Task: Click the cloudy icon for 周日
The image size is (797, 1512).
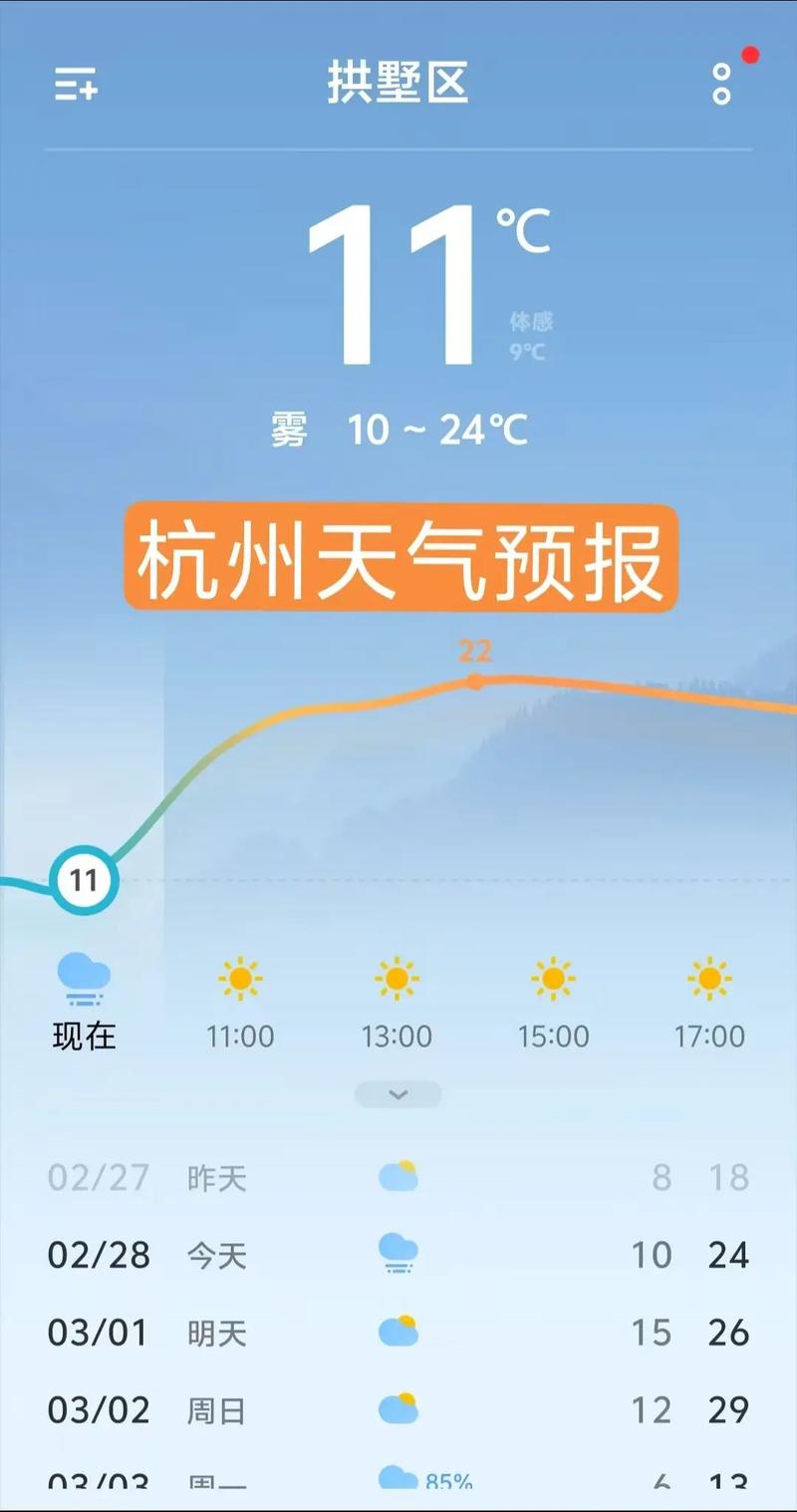Action: click(x=397, y=1408)
